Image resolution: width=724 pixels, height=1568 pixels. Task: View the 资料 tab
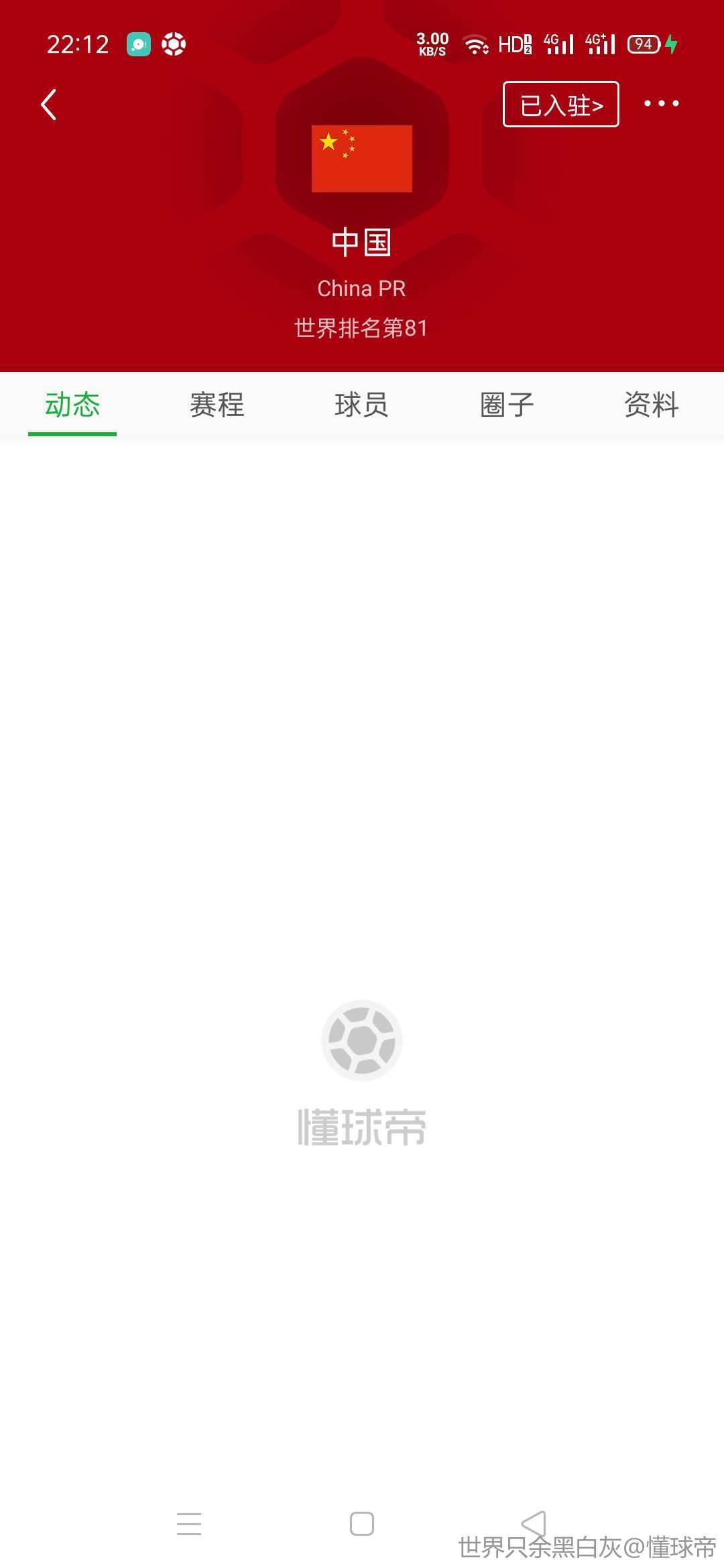coord(652,405)
